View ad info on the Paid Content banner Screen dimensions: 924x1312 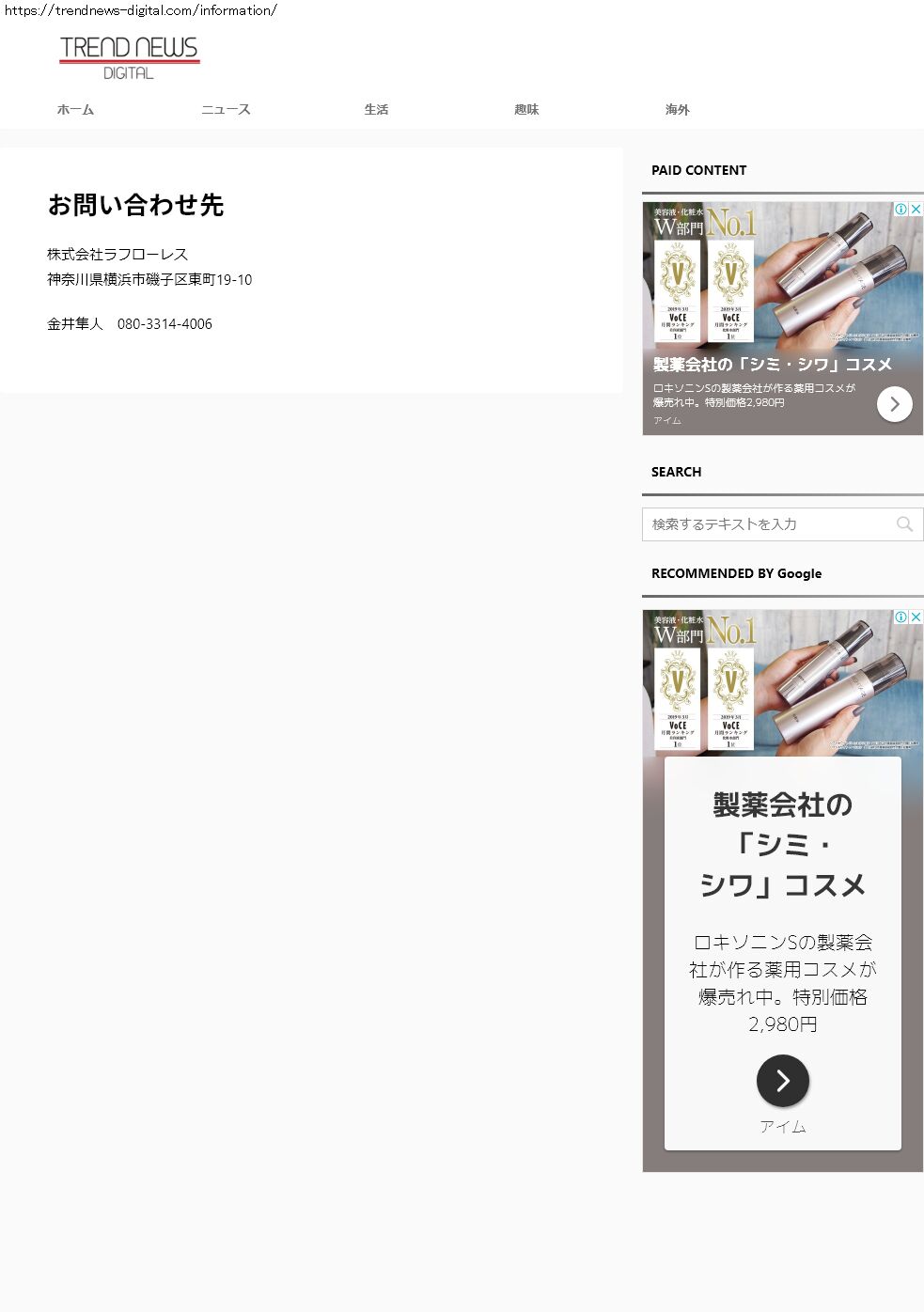[901, 210]
